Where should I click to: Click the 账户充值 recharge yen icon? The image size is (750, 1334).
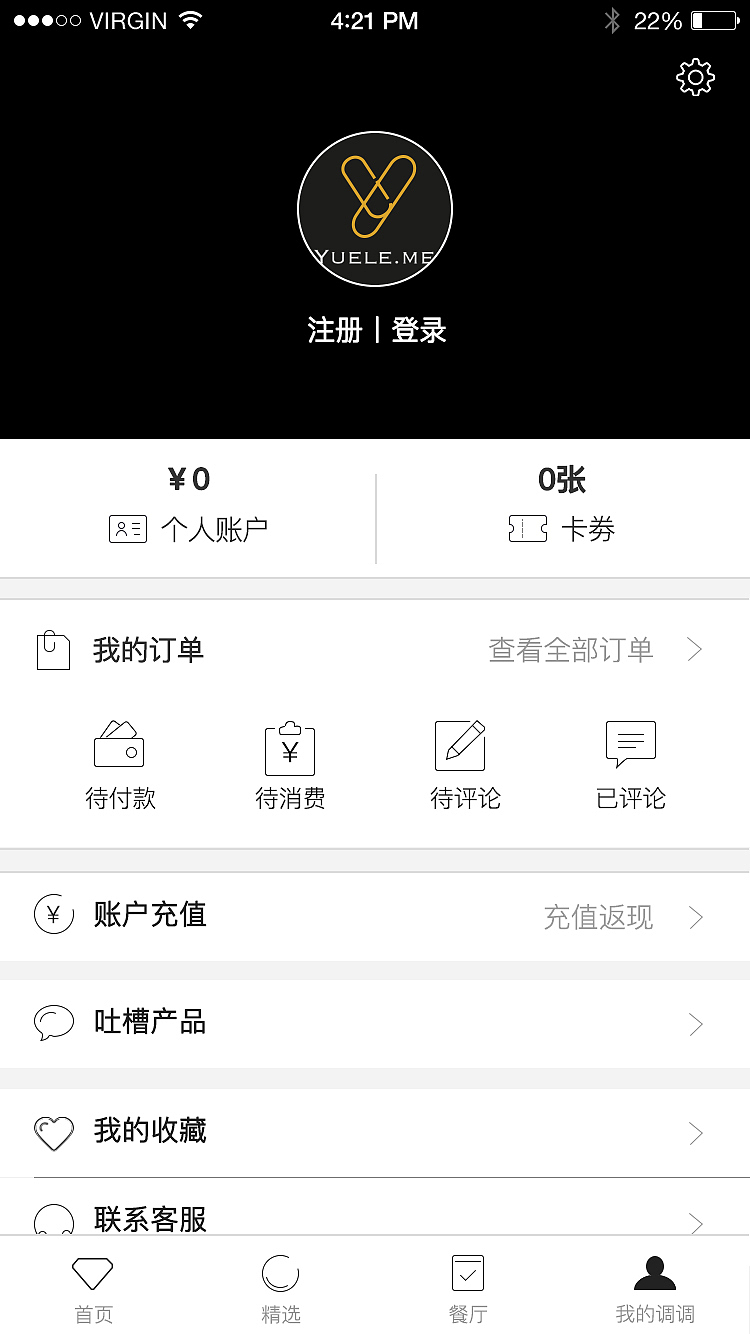[54, 914]
